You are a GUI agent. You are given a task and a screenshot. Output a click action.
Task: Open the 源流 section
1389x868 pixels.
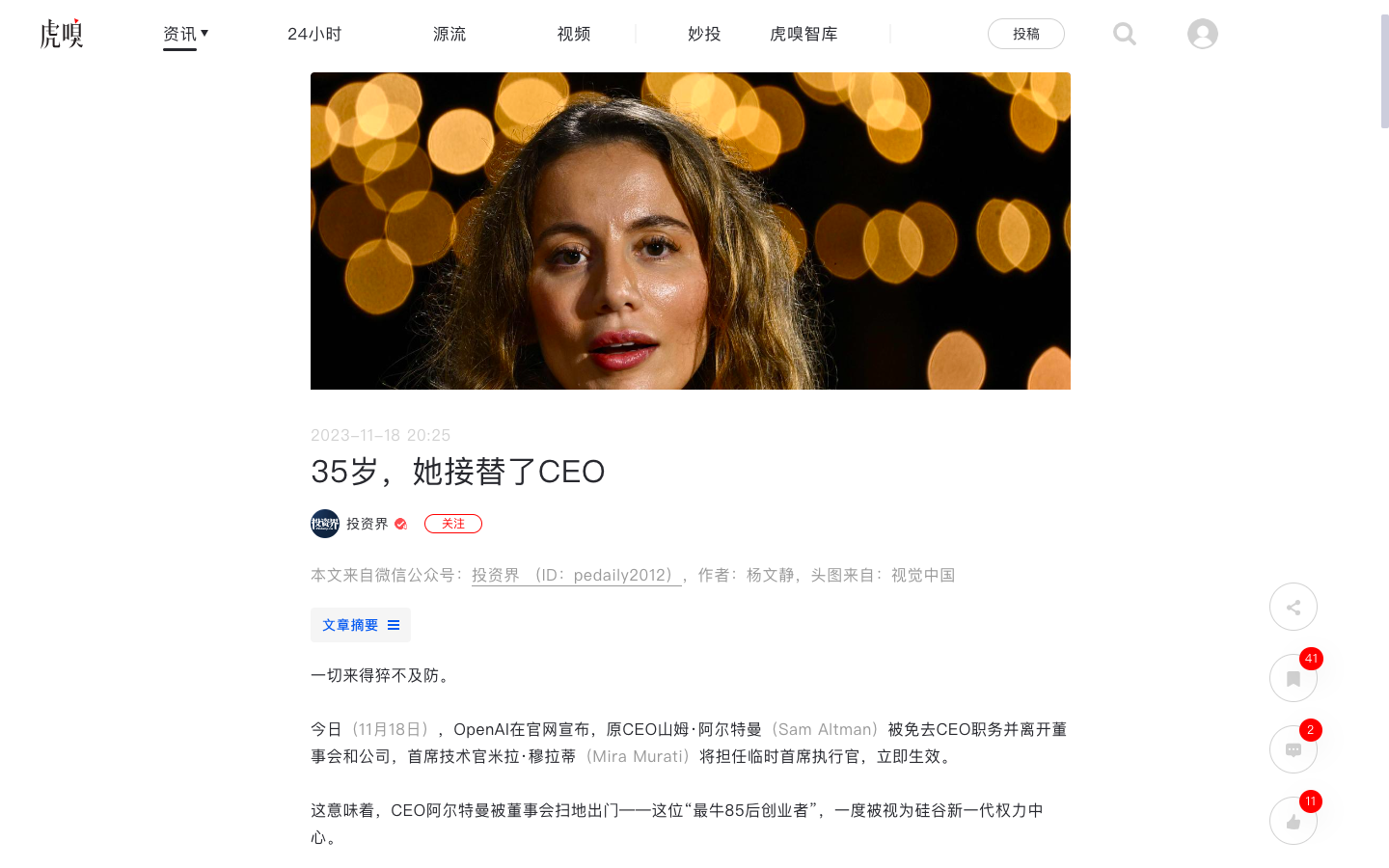pyautogui.click(x=449, y=34)
